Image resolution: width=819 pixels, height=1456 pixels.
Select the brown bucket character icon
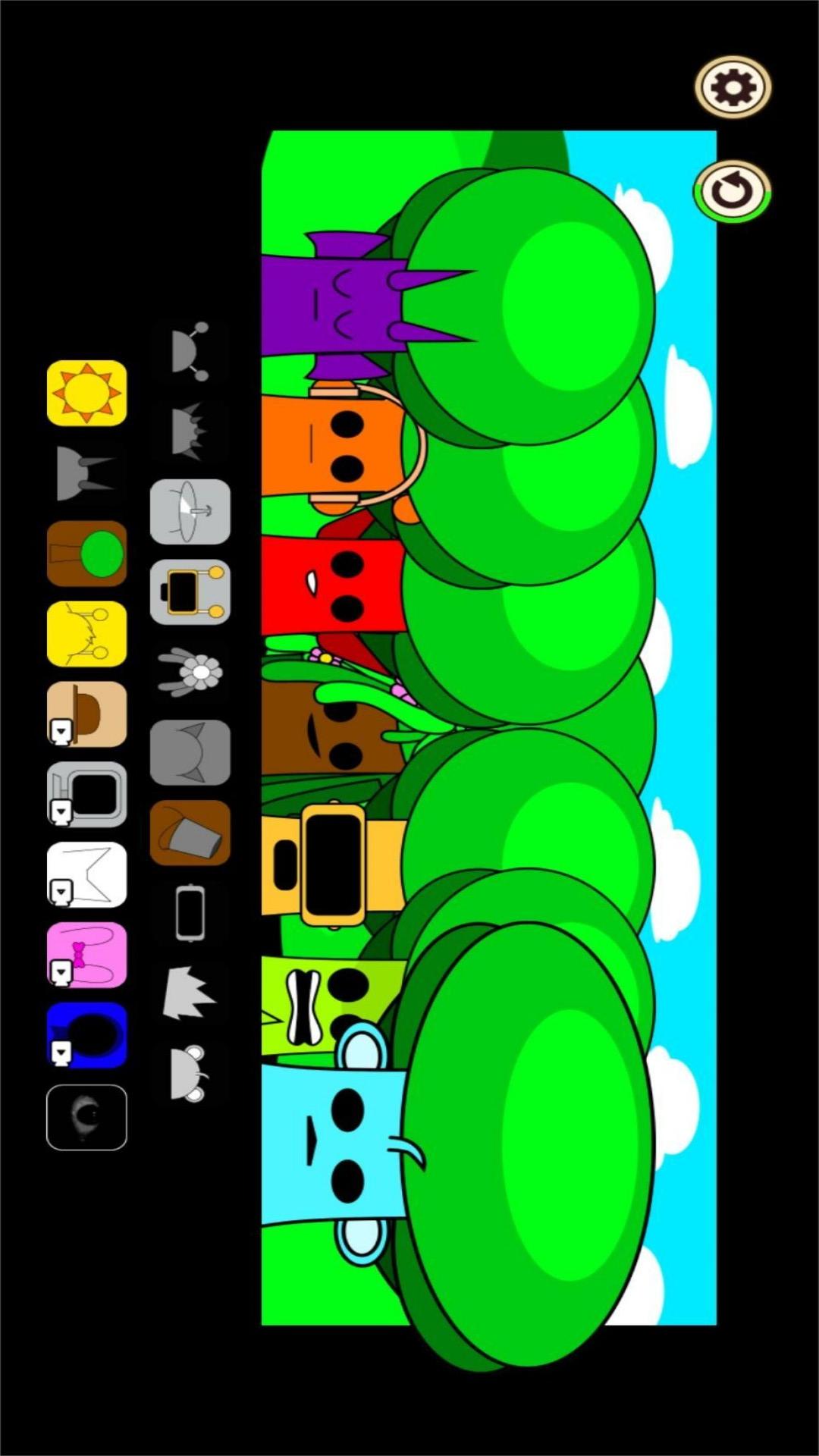point(190,833)
